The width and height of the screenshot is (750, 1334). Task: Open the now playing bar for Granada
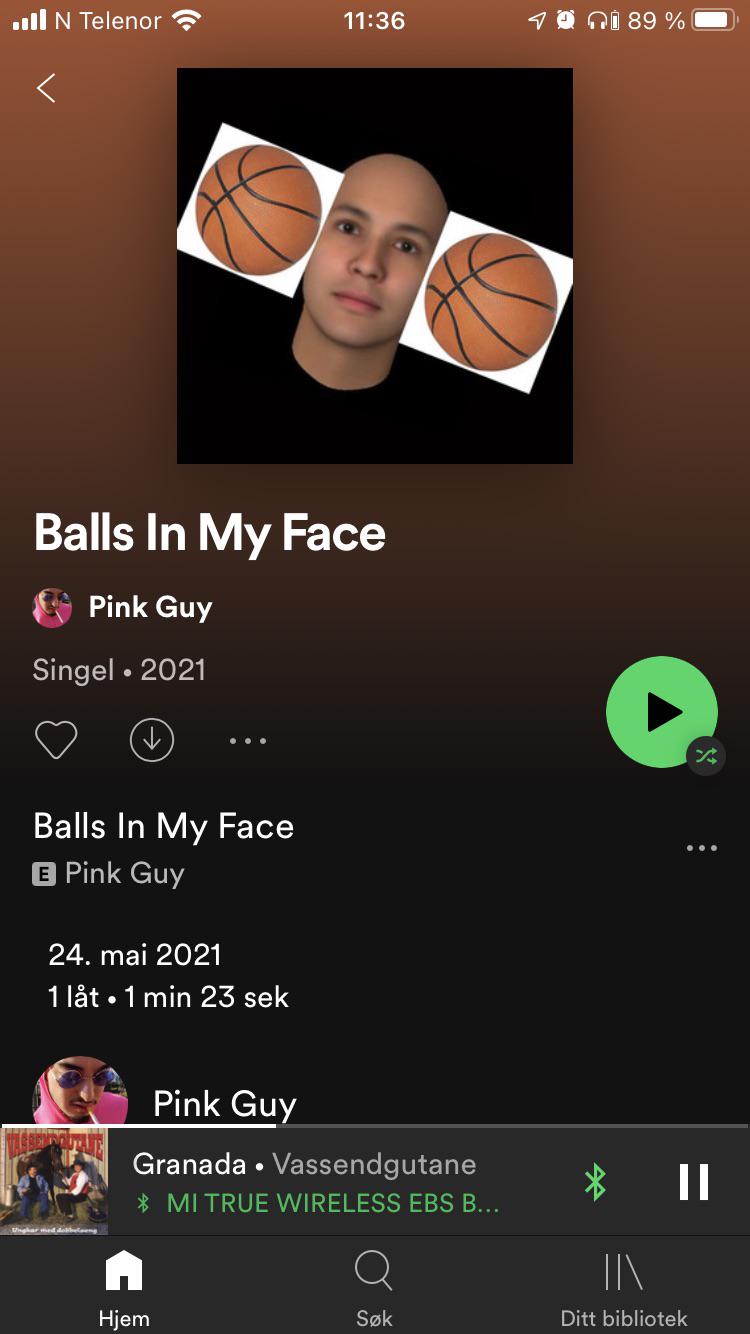[320, 1181]
